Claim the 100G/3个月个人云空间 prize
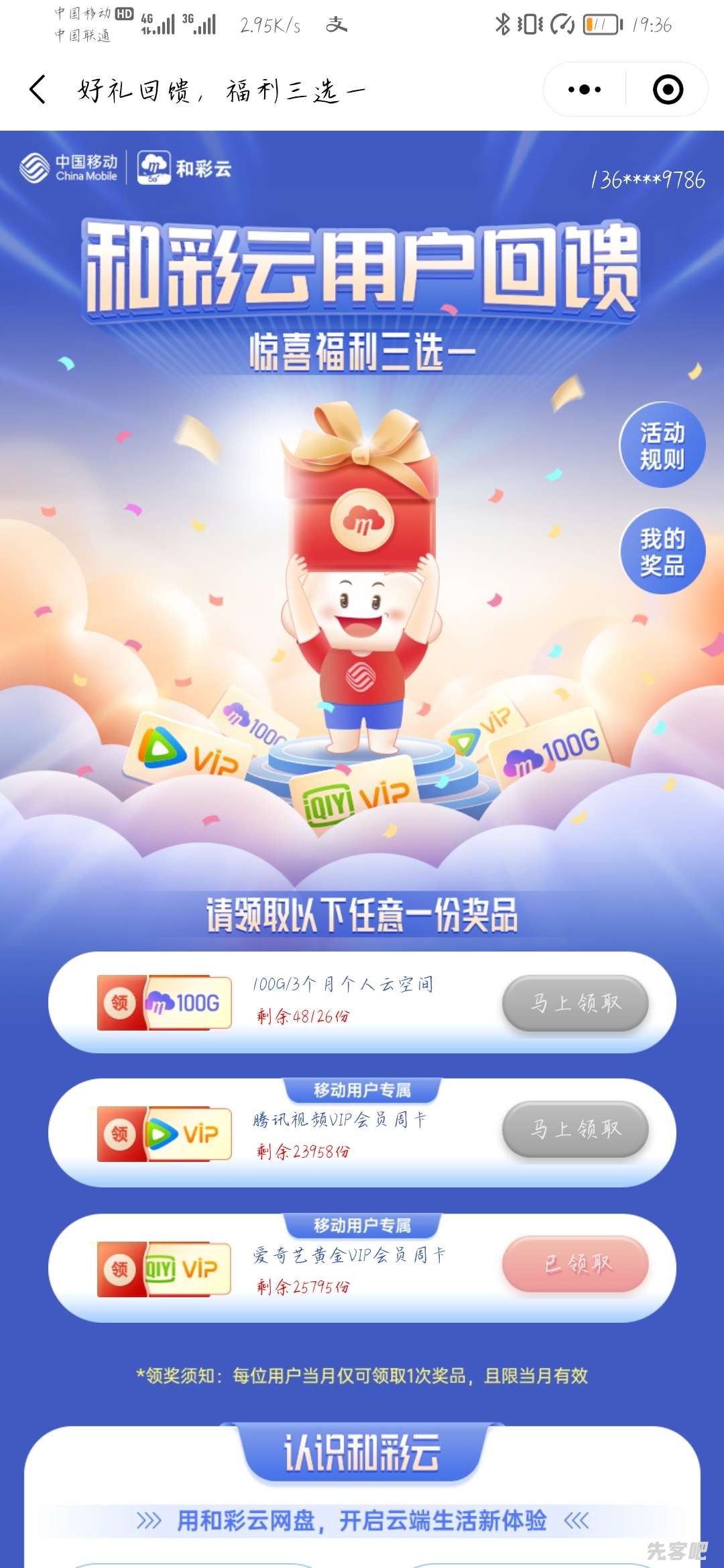Viewport: 724px width, 1568px height. pos(575,1002)
